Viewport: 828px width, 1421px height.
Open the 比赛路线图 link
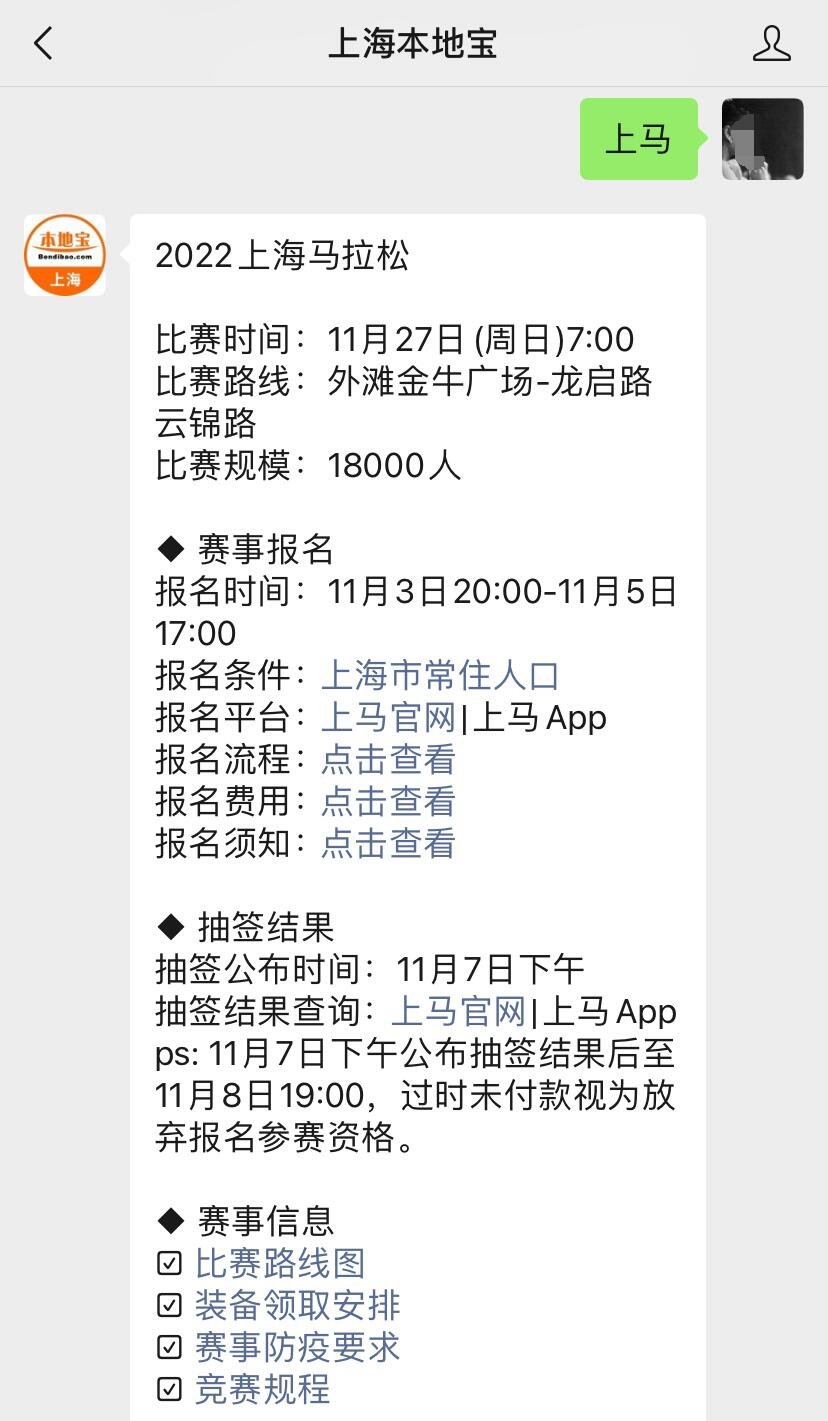coord(280,1264)
